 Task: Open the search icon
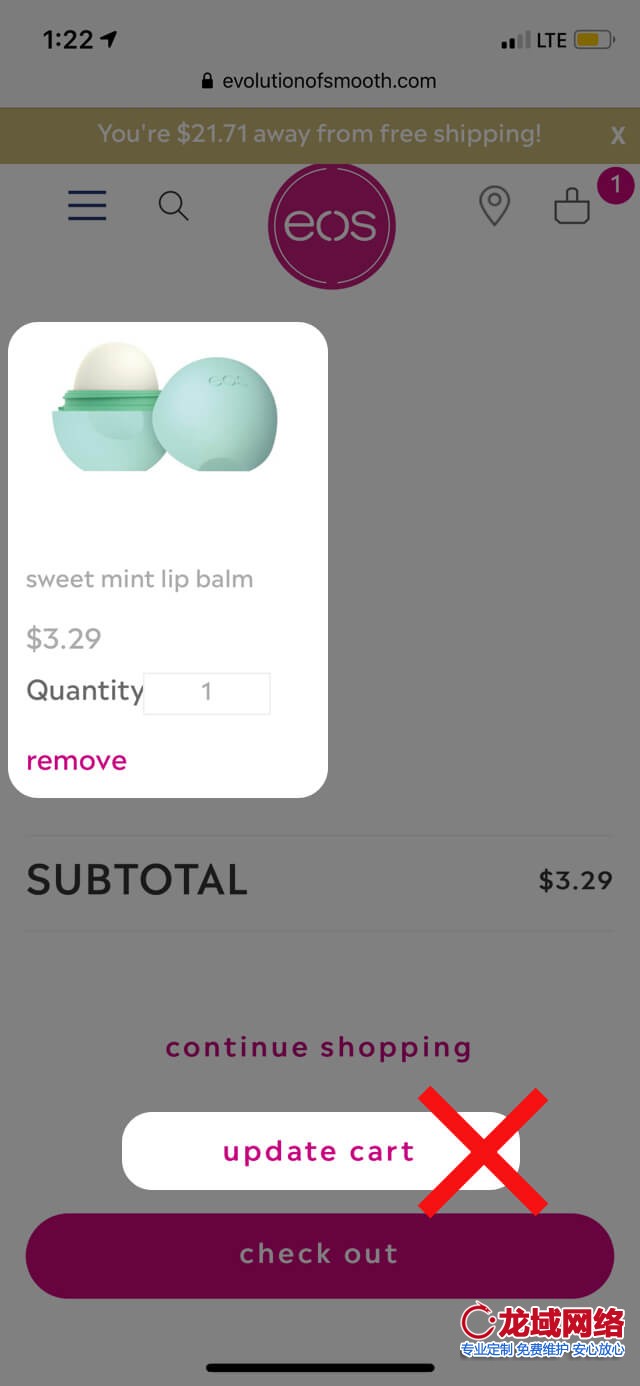pos(173,206)
